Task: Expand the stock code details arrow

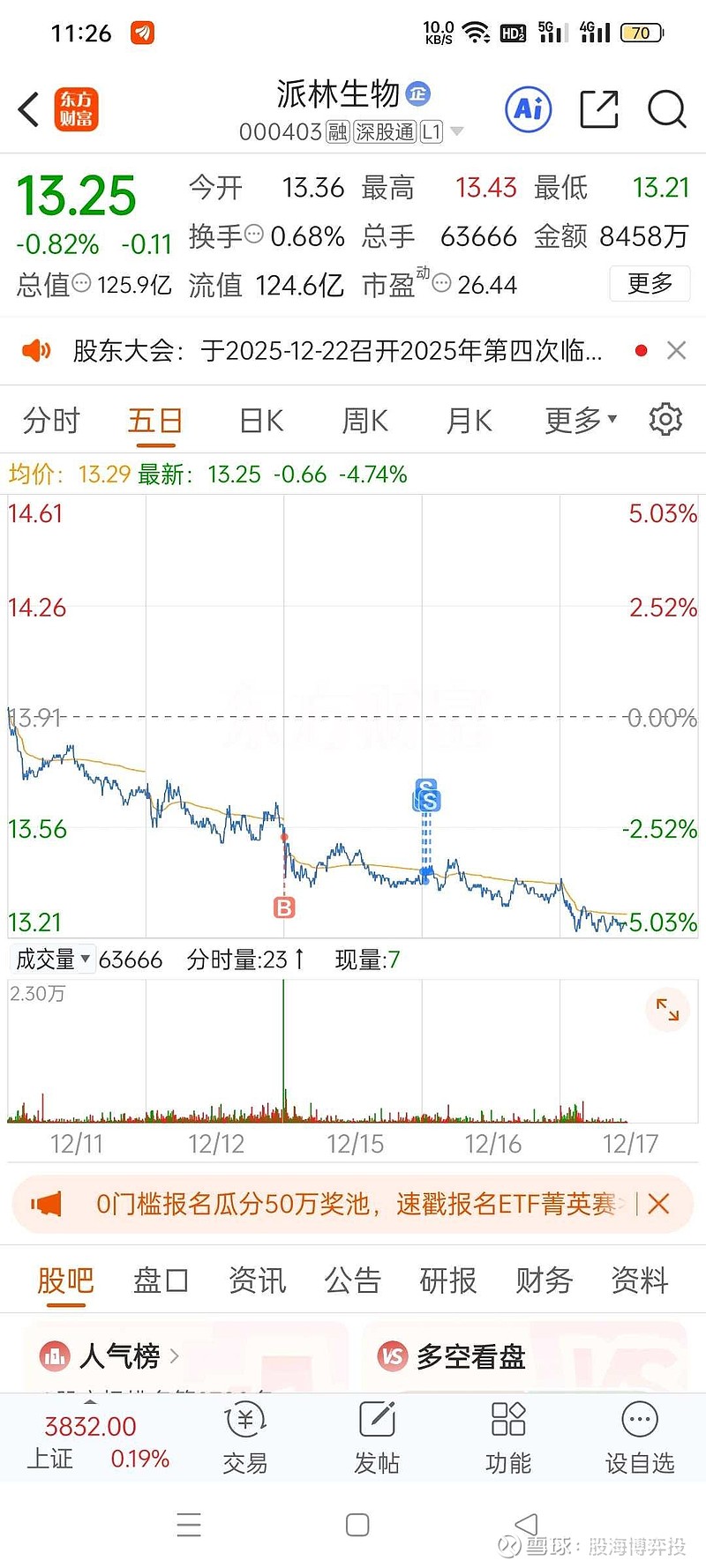Action: click(x=457, y=131)
